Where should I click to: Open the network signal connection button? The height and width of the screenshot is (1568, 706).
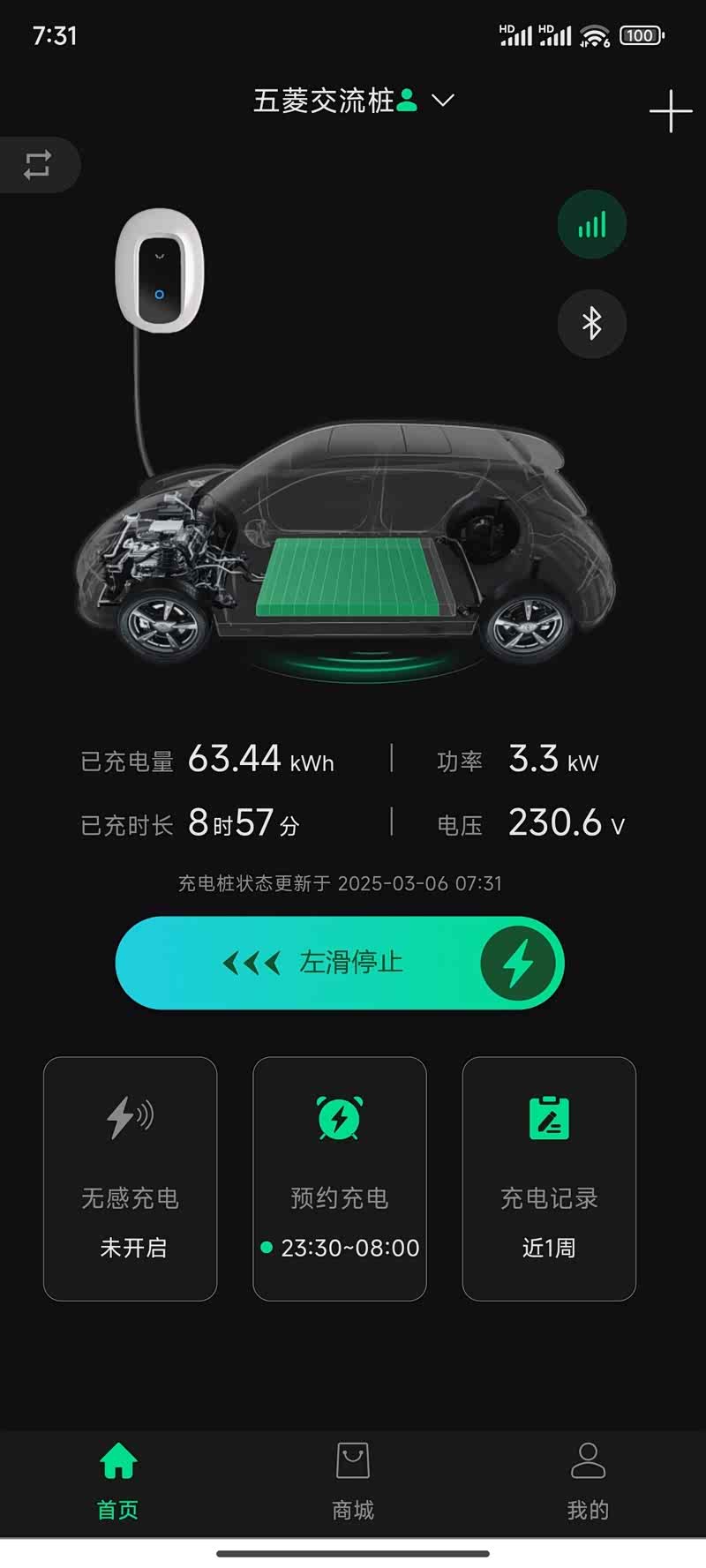[592, 225]
